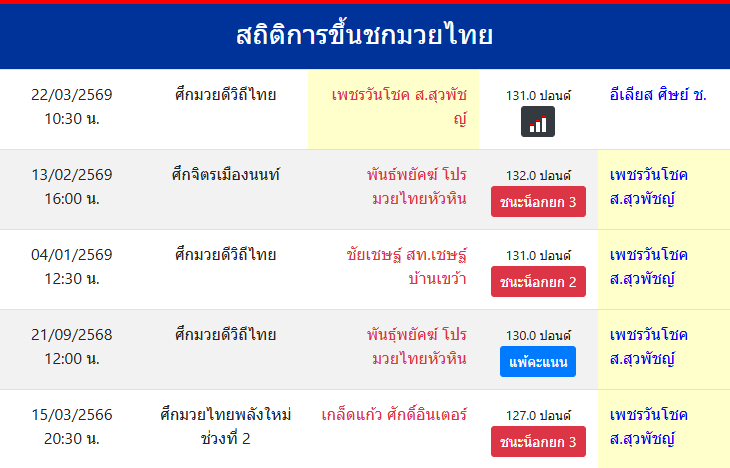Tap the ชนะน็อกยก 2 result badge
Viewport: 730px width, 468px height.
click(x=538, y=282)
